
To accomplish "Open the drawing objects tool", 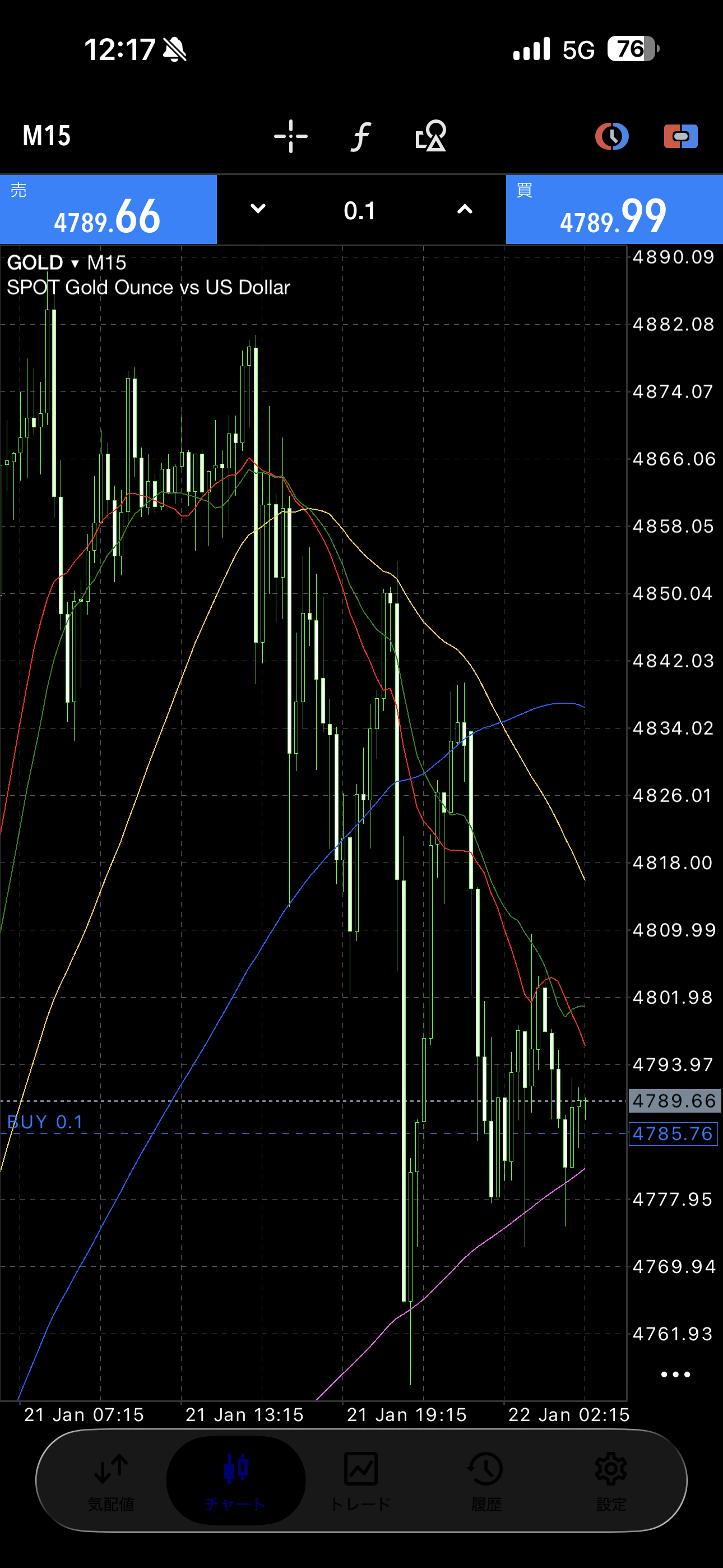I will [x=431, y=136].
